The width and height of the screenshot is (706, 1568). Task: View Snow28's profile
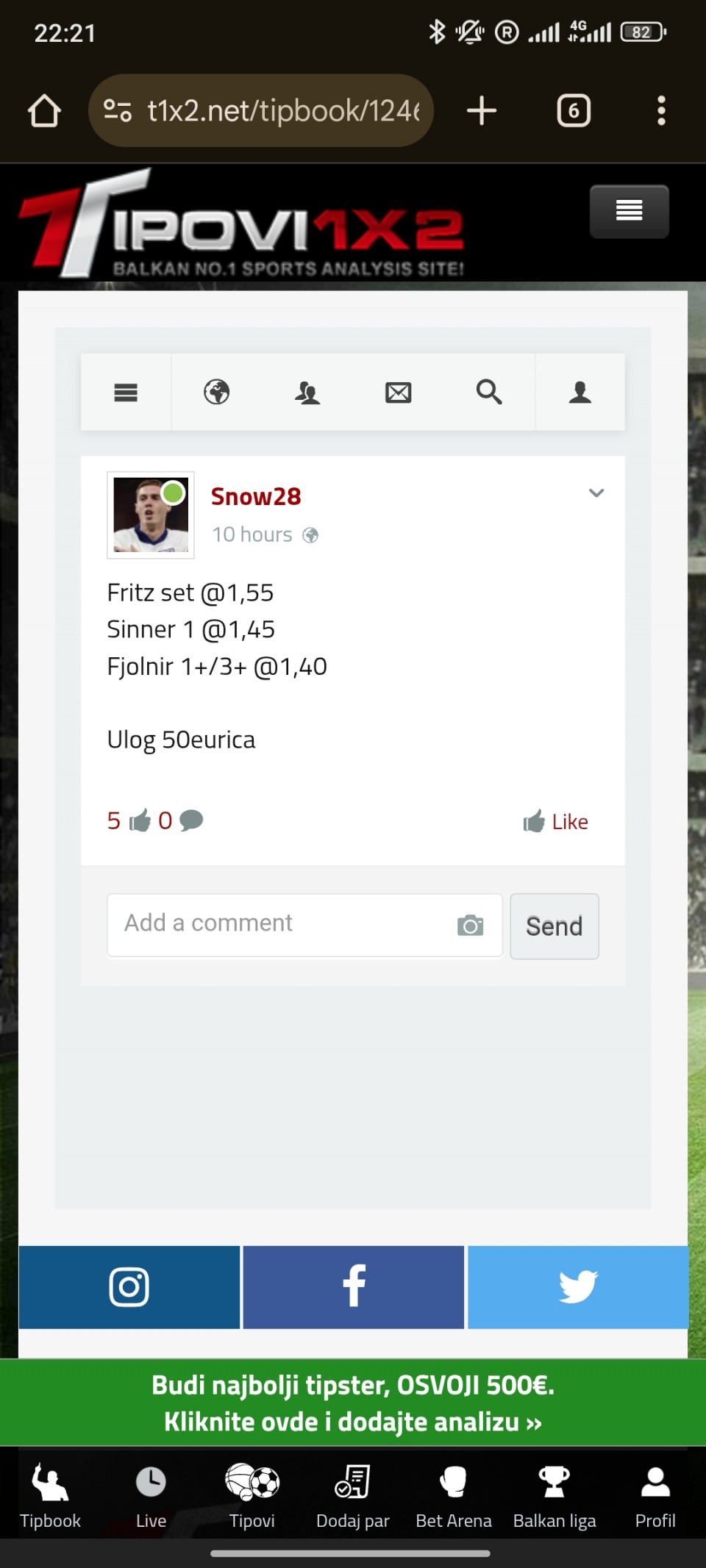coord(256,497)
